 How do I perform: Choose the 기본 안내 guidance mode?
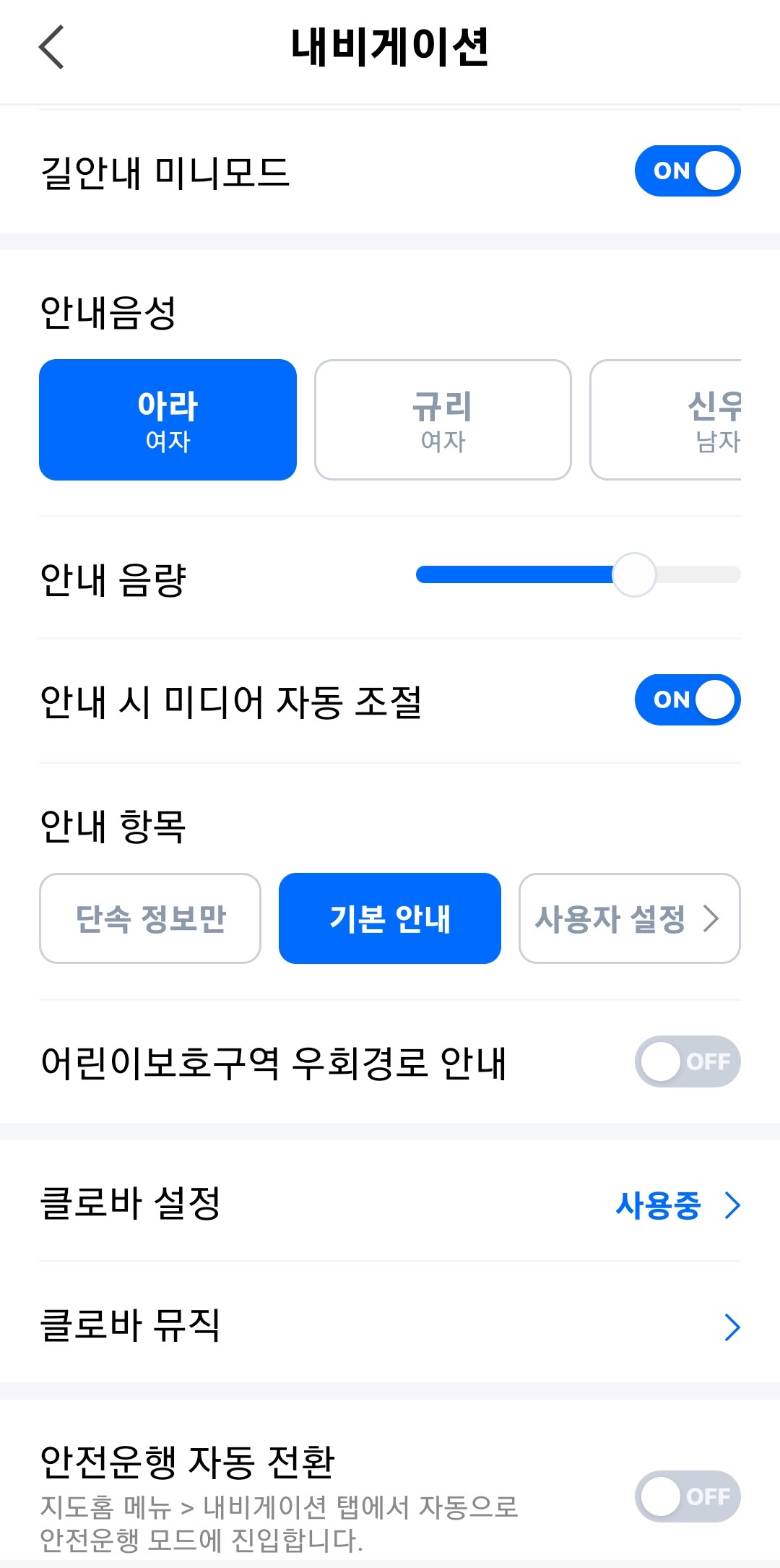pyautogui.click(x=389, y=918)
